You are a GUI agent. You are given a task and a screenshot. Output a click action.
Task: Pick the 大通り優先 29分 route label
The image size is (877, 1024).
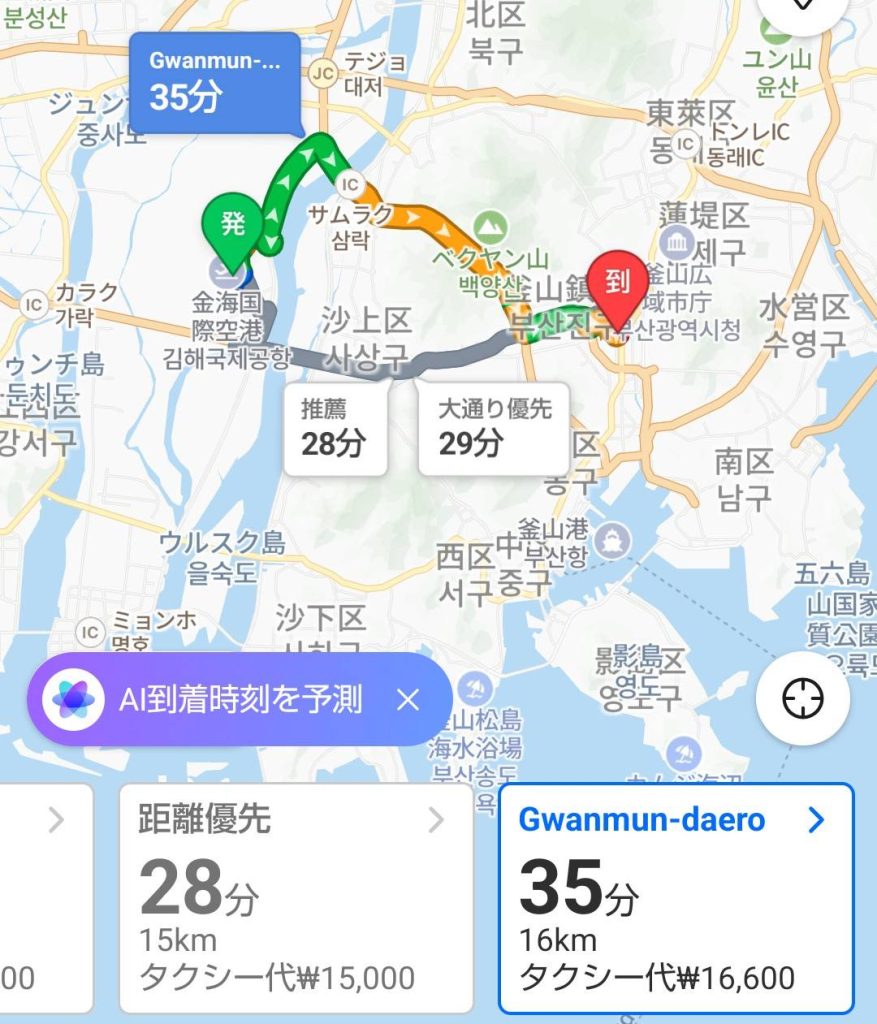(493, 428)
